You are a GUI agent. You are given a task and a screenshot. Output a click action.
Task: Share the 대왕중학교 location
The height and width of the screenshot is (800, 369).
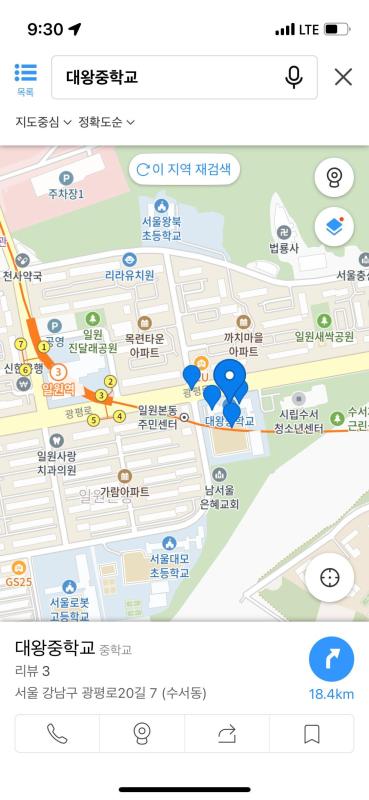(227, 734)
